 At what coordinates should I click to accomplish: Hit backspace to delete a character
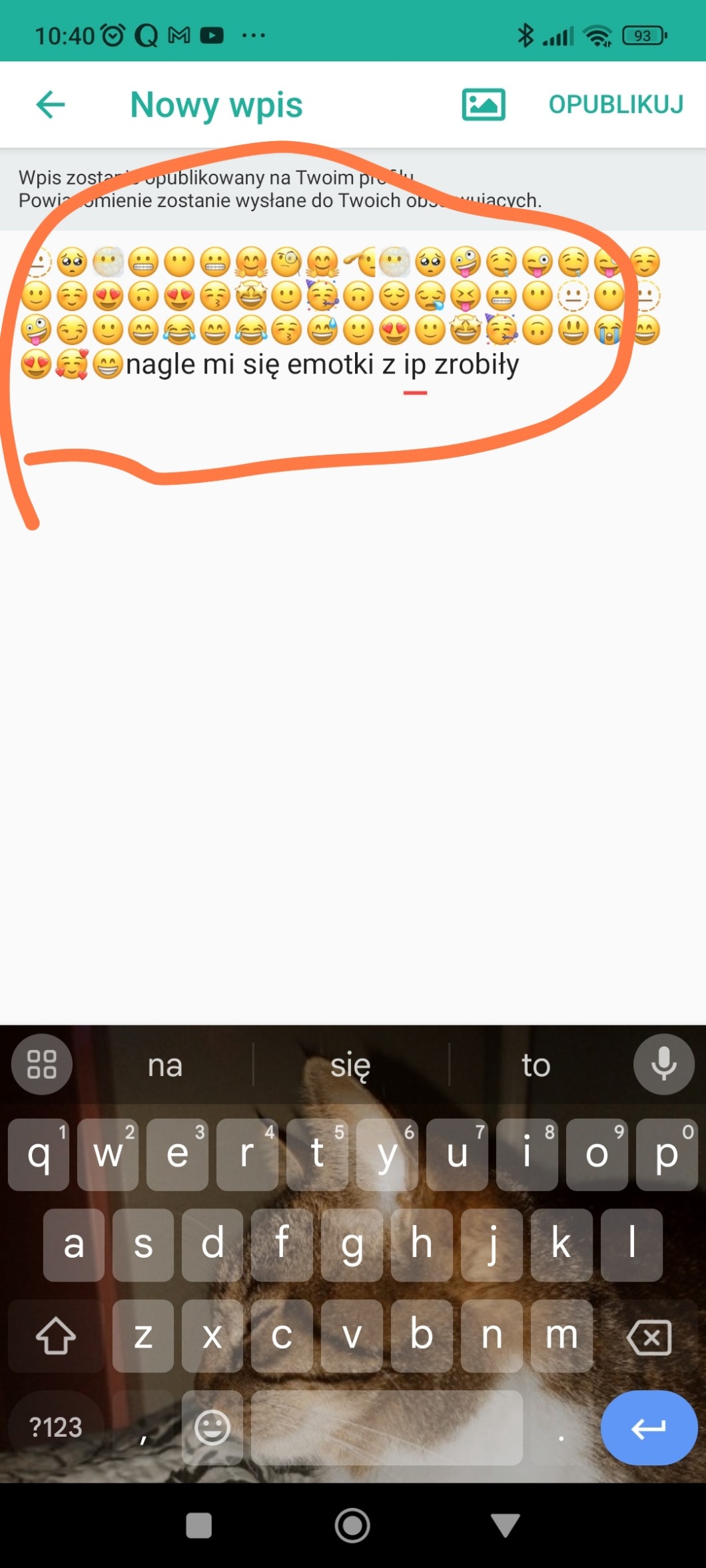(x=649, y=1336)
